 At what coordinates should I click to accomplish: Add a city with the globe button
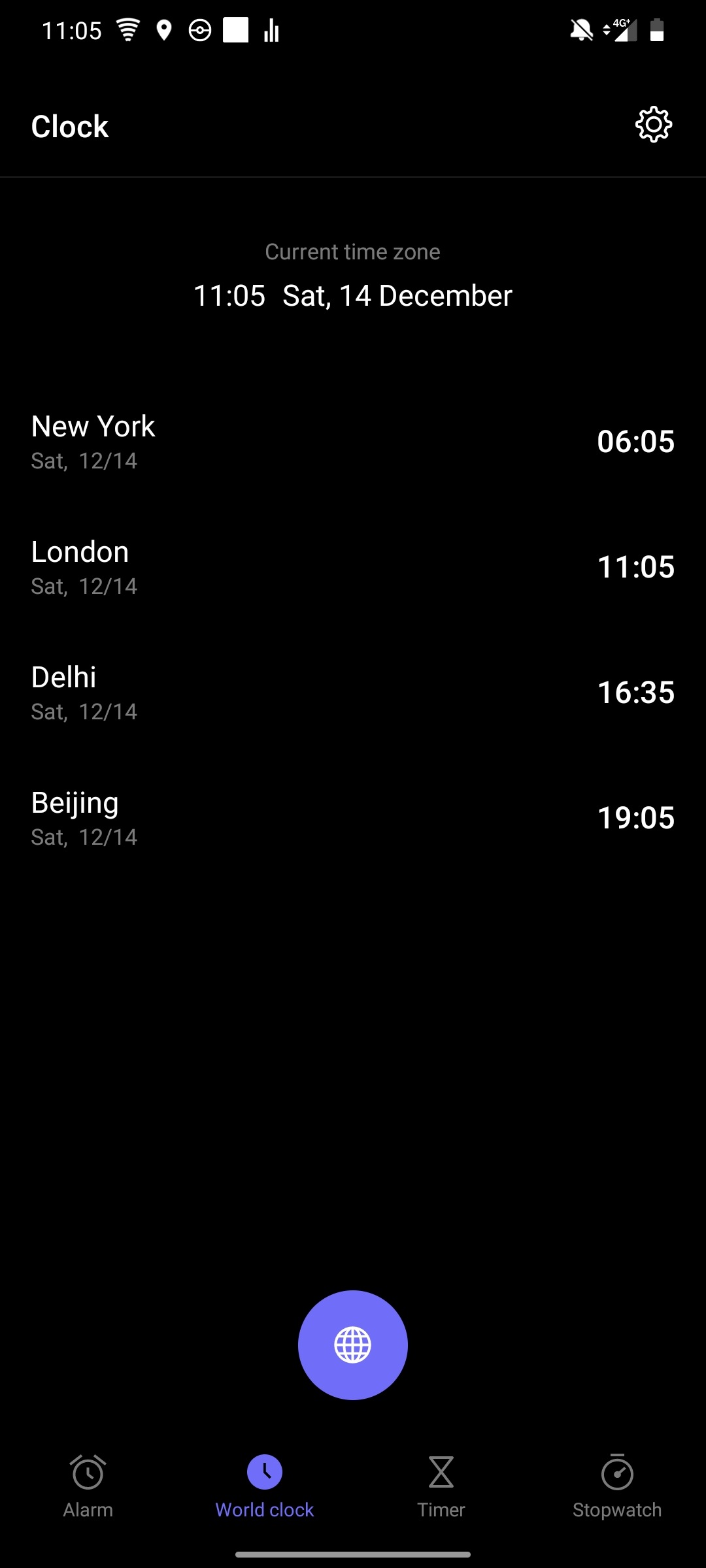click(x=353, y=1345)
